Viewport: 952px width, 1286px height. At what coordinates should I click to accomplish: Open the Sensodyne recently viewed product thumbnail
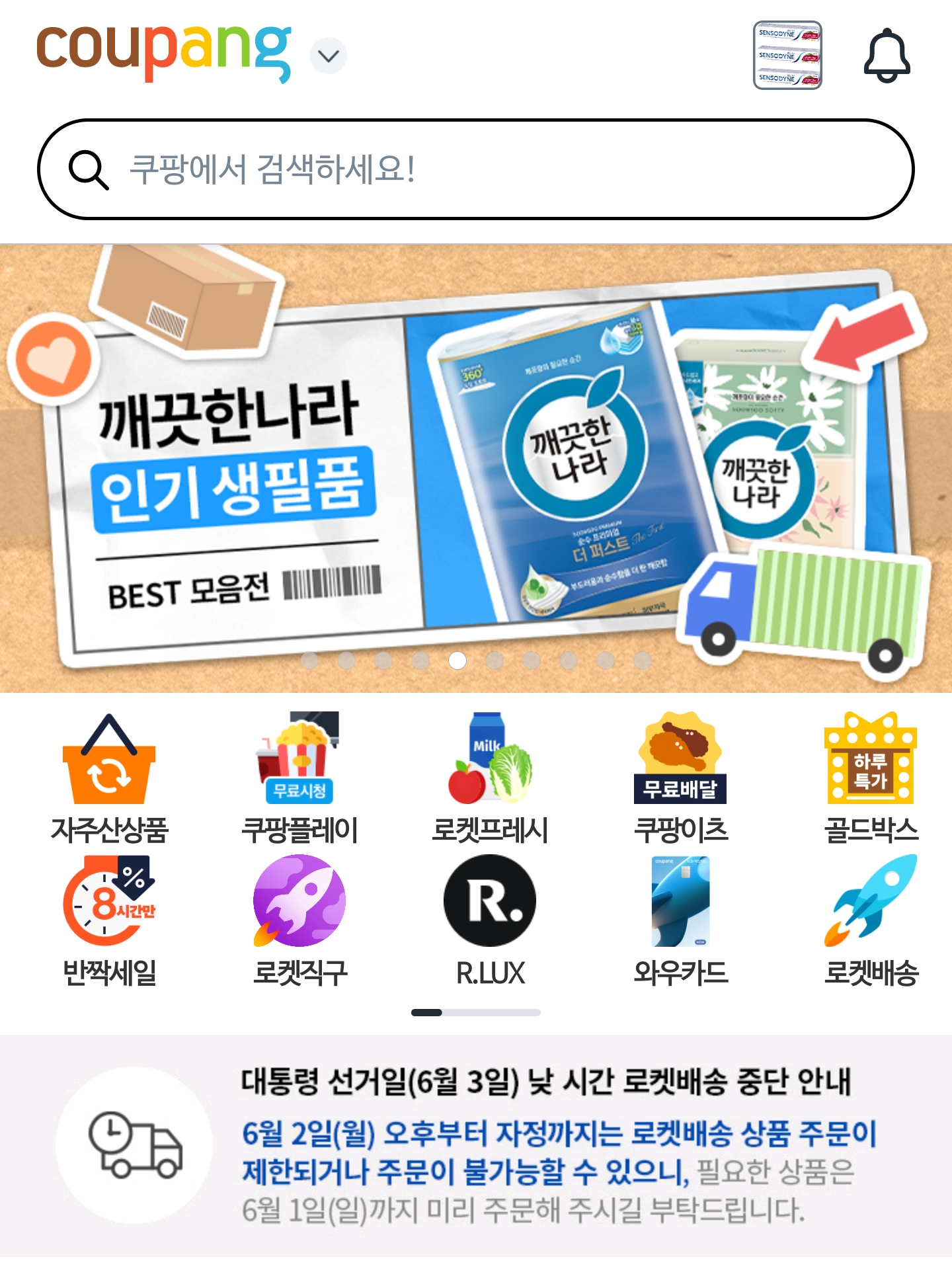tap(787, 56)
